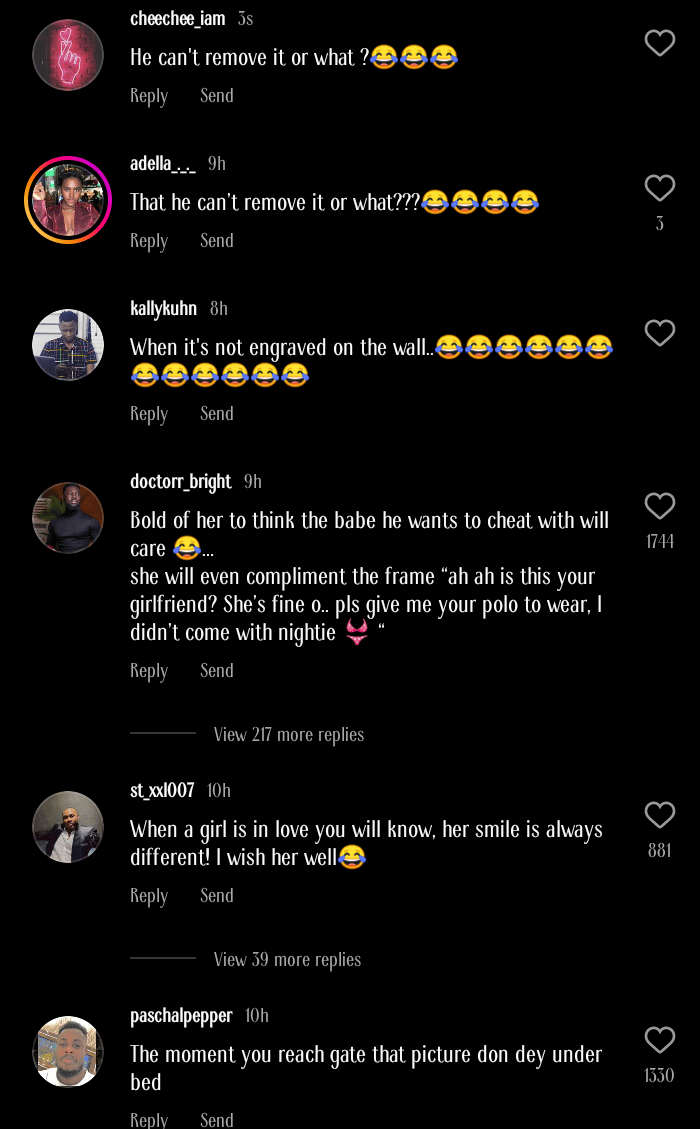The image size is (700, 1129).
Task: Reply to st_xxl007's comment
Action: (x=149, y=896)
